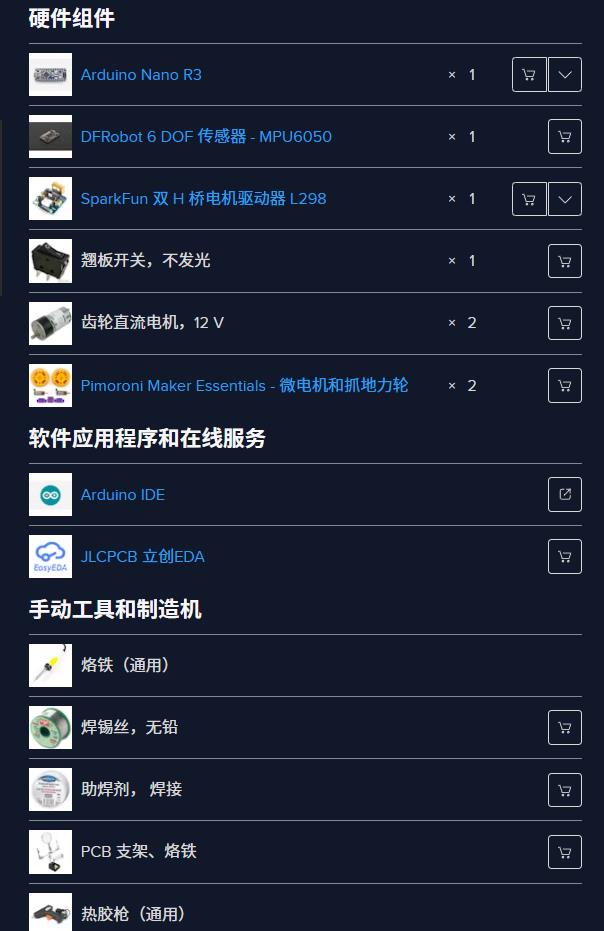Screen dimensions: 604x931
Task: Open the Arduino IDE link
Action: click(123, 495)
